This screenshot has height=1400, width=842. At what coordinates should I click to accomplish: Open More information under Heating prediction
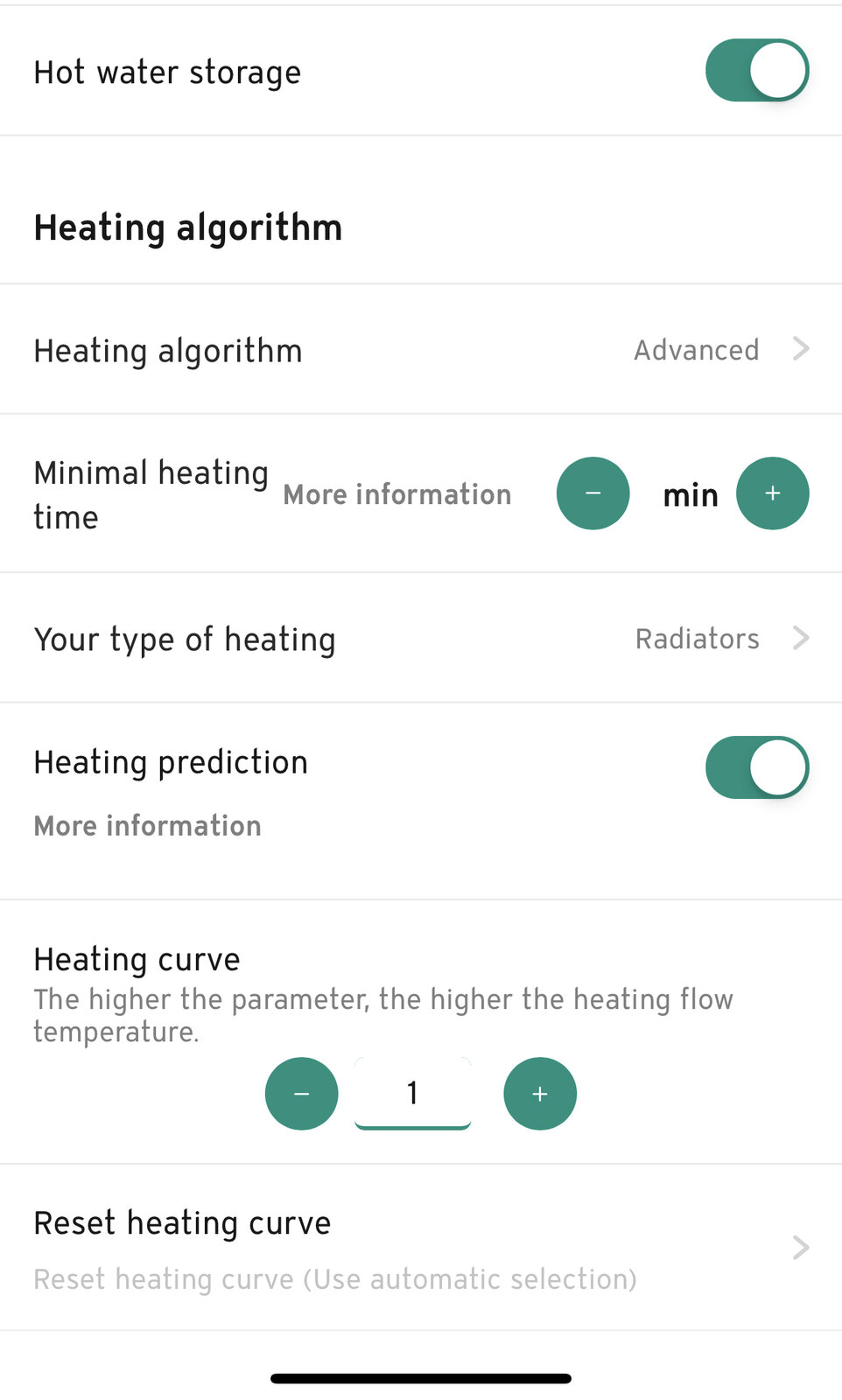(x=147, y=826)
